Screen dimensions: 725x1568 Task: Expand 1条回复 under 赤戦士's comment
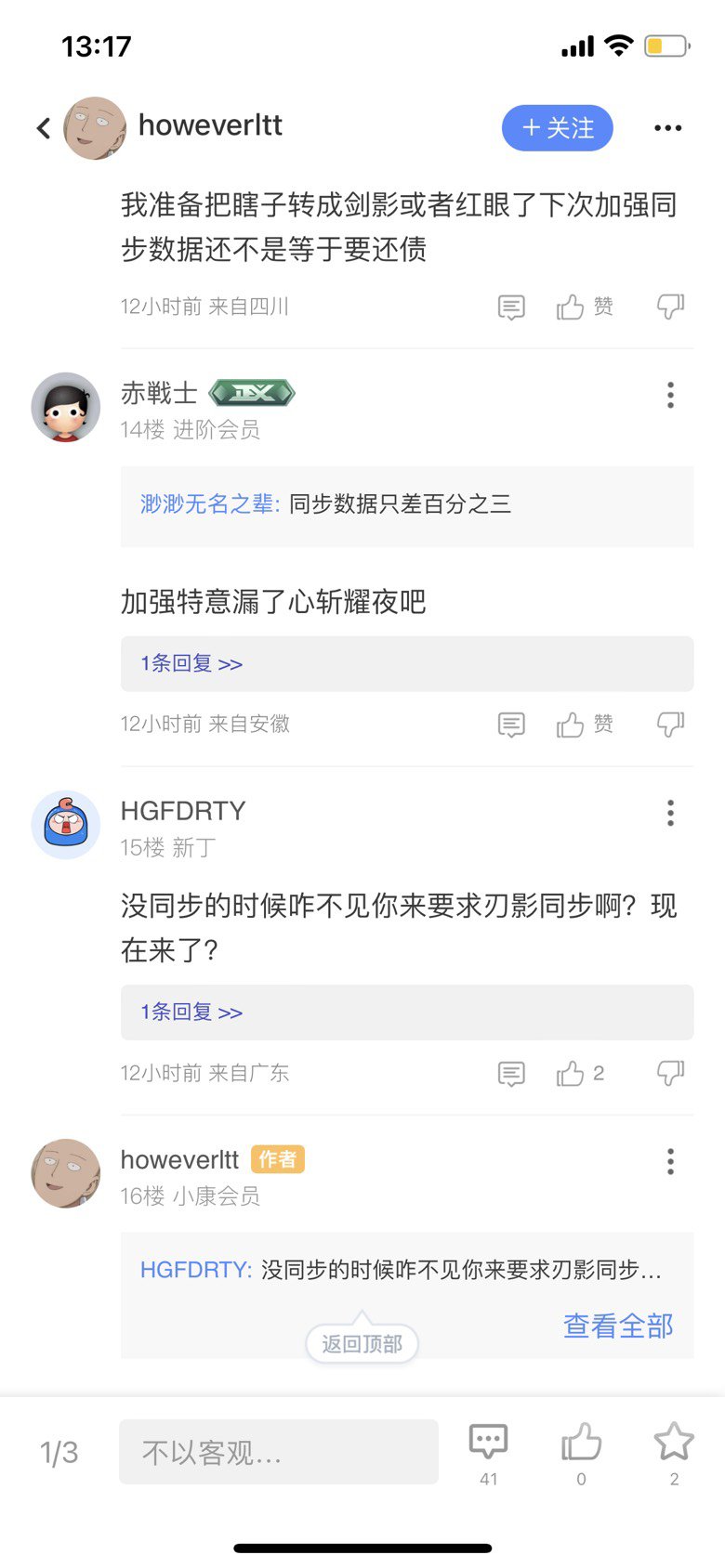coord(189,663)
